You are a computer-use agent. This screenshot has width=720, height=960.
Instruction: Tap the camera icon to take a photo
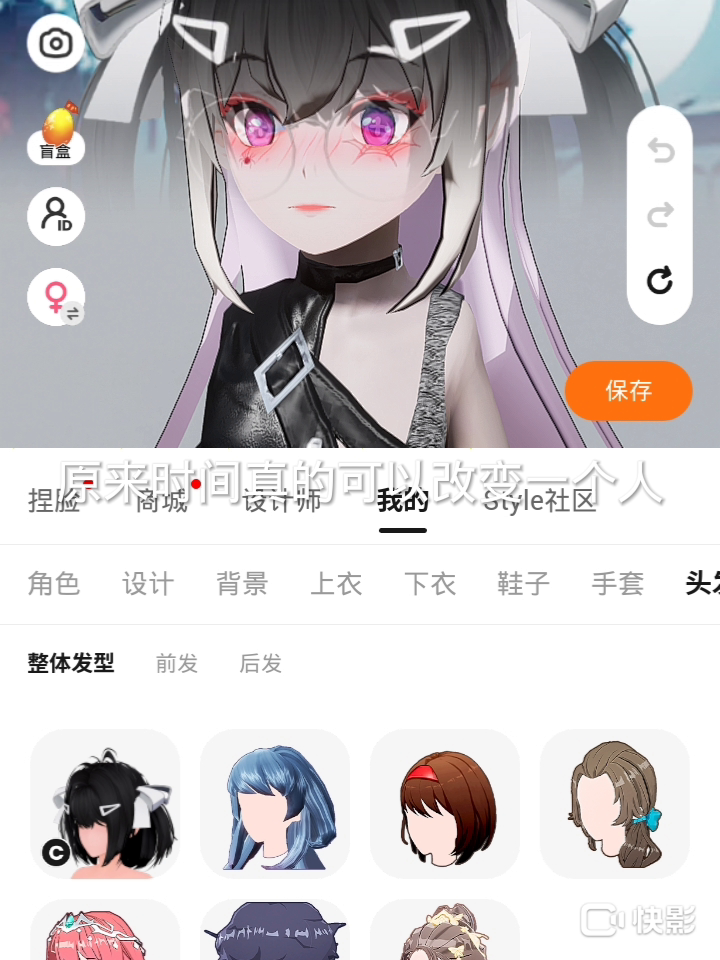tap(55, 43)
